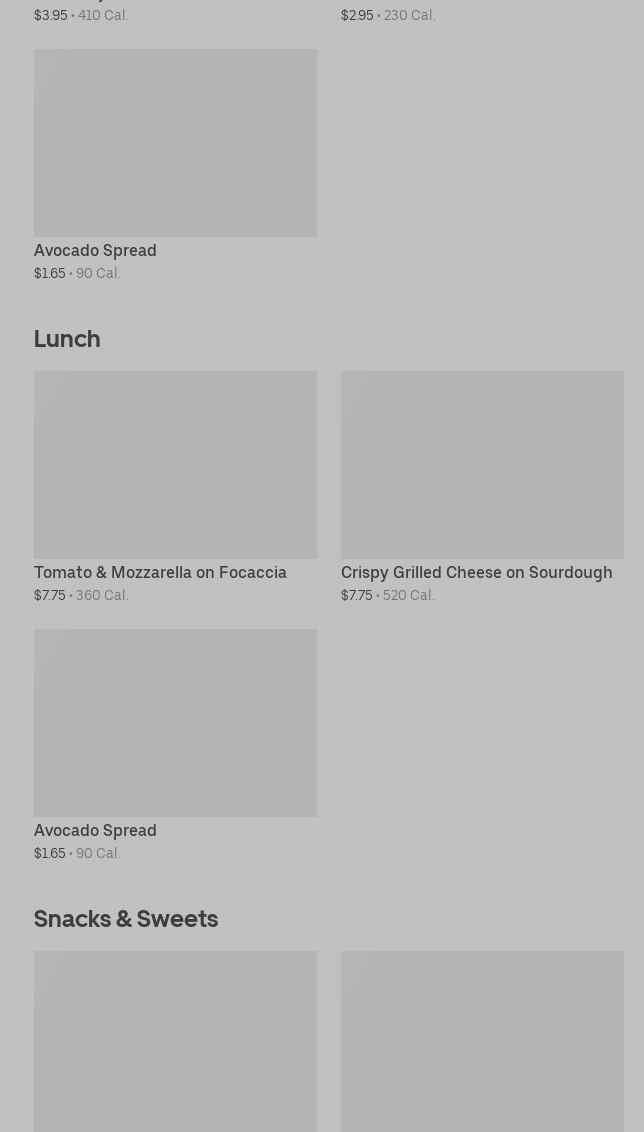This screenshot has width=644, height=1132.
Task: Select Crispy Grilled Cheese on Sourdough
Action: click(481, 486)
